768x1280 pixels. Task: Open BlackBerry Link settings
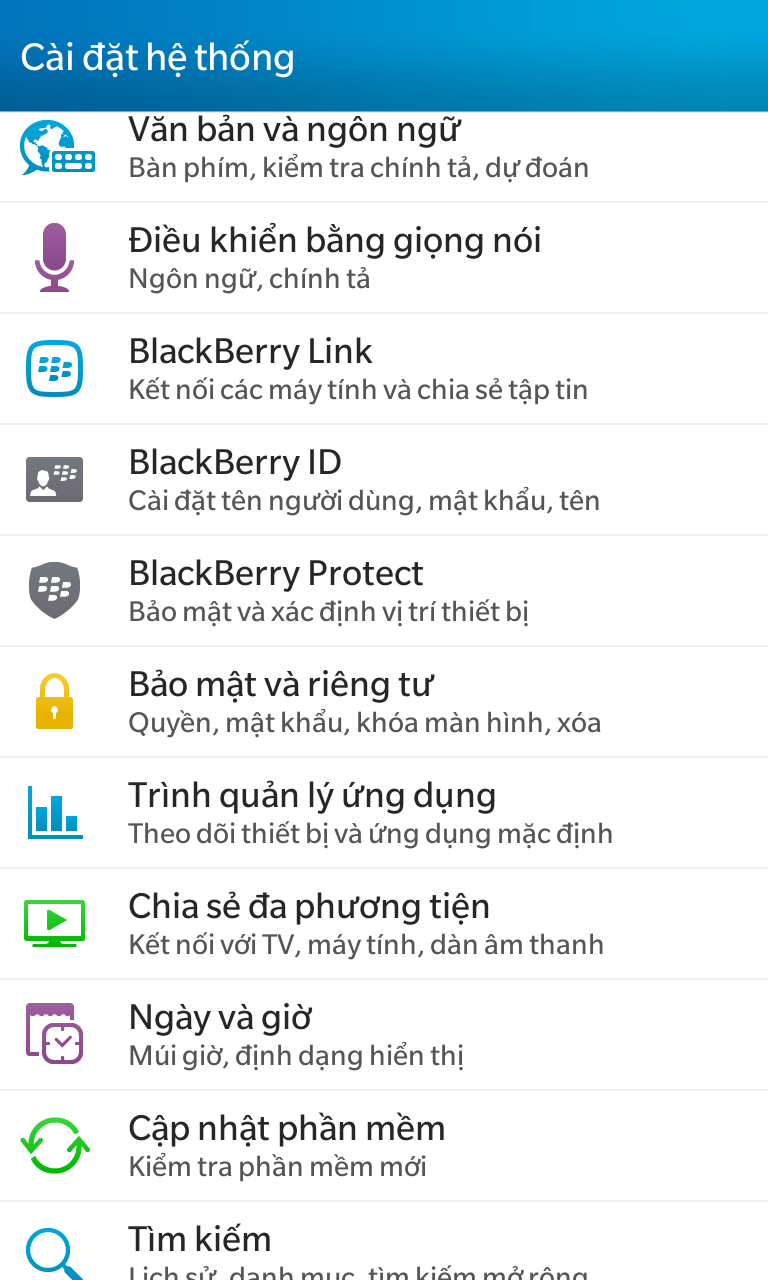384,369
